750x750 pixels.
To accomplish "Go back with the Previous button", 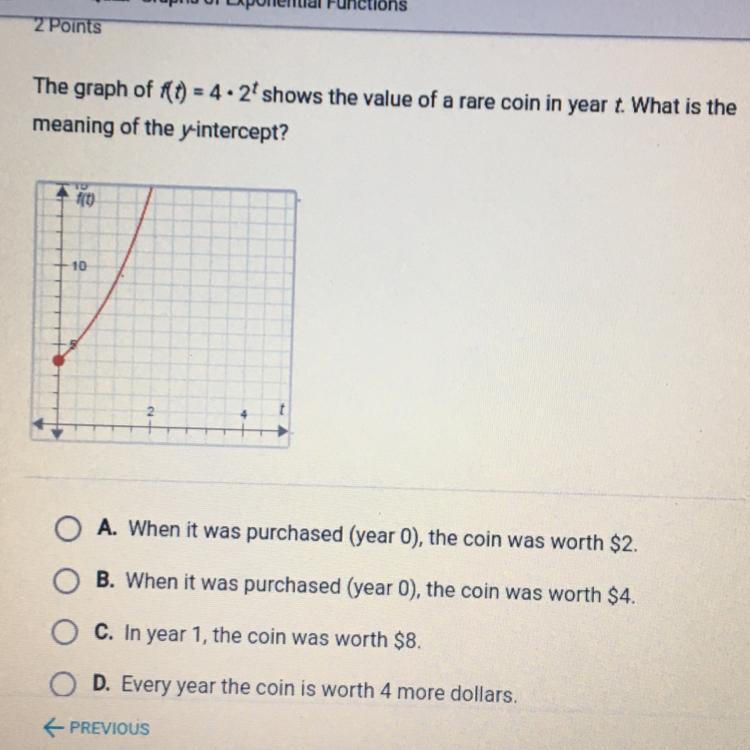I will click(x=97, y=728).
